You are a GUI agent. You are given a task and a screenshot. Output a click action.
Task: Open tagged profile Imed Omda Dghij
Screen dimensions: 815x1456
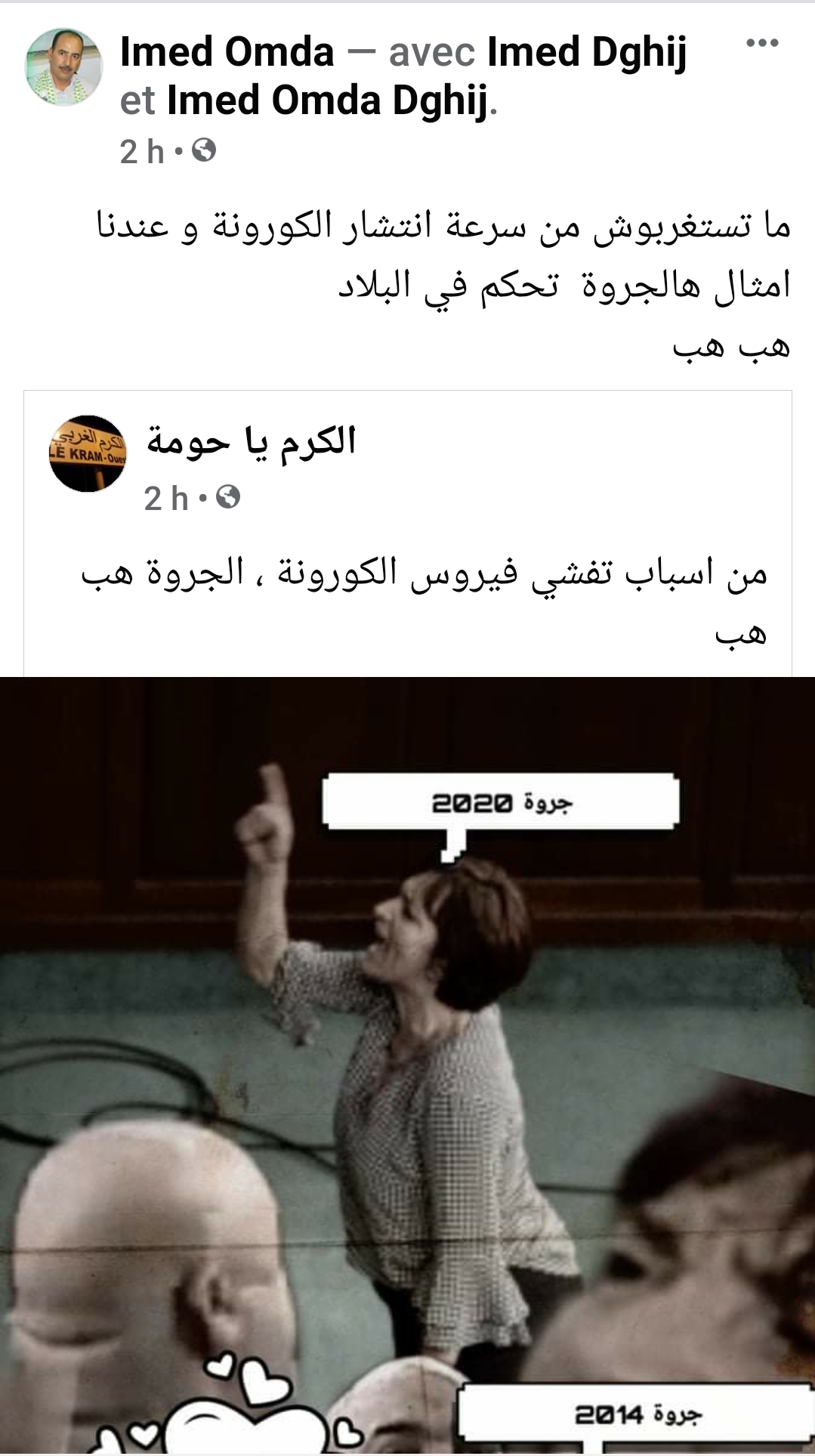point(327,100)
